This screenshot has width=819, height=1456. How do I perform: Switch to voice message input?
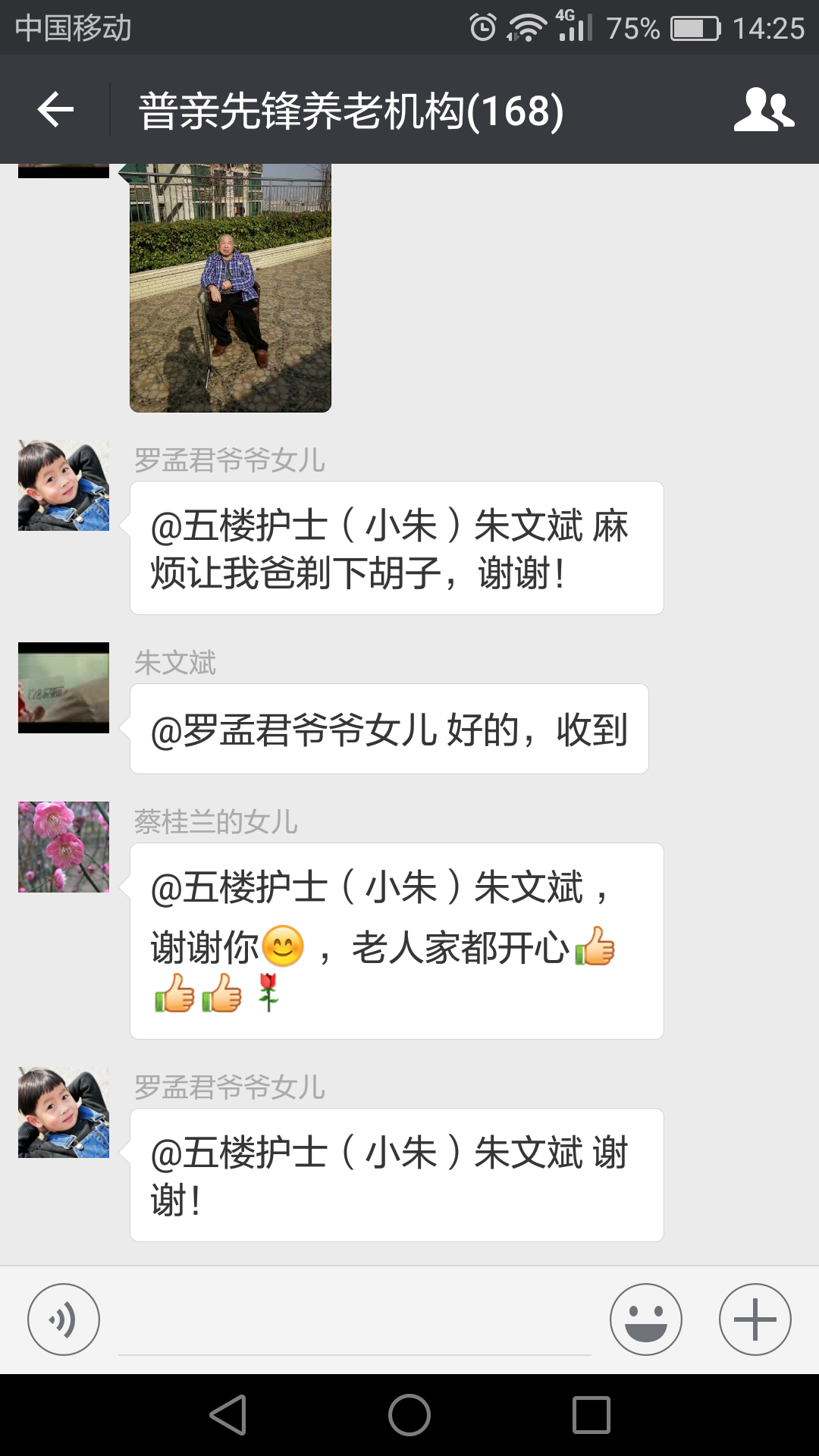point(64,1319)
